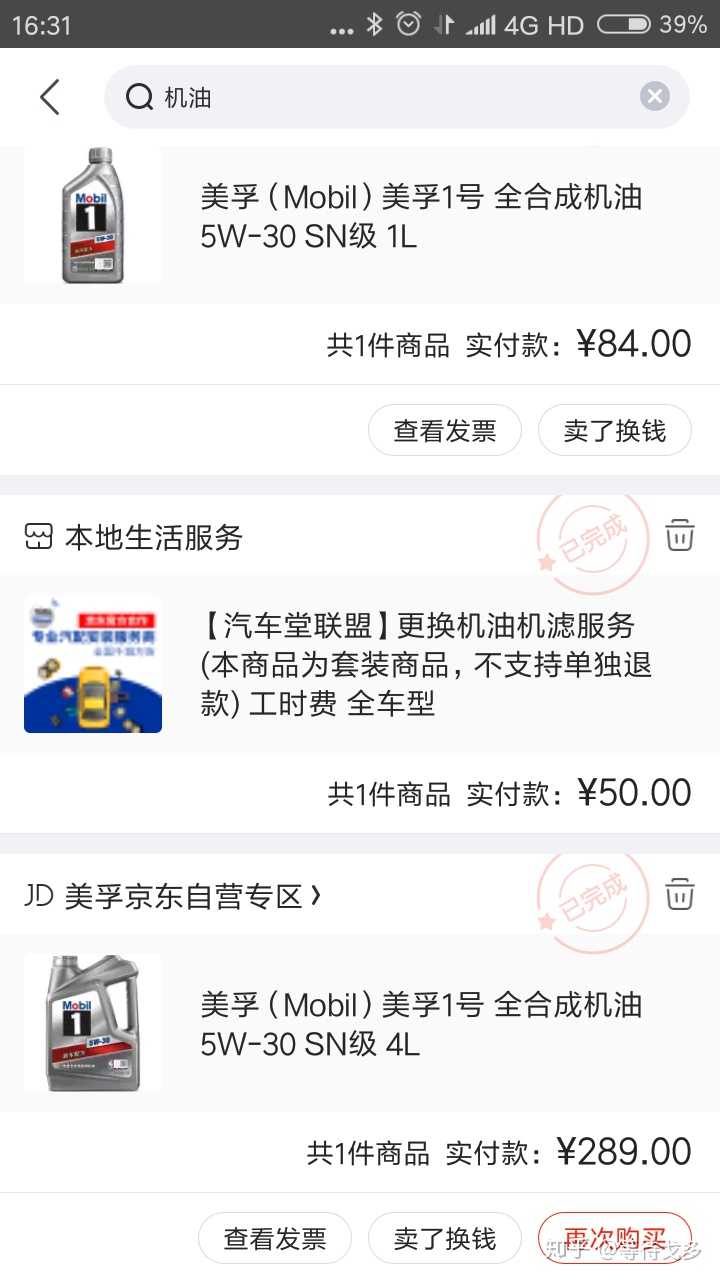Buy the 4L oil again via 再次购买
This screenshot has width=720, height=1280.
point(614,1239)
